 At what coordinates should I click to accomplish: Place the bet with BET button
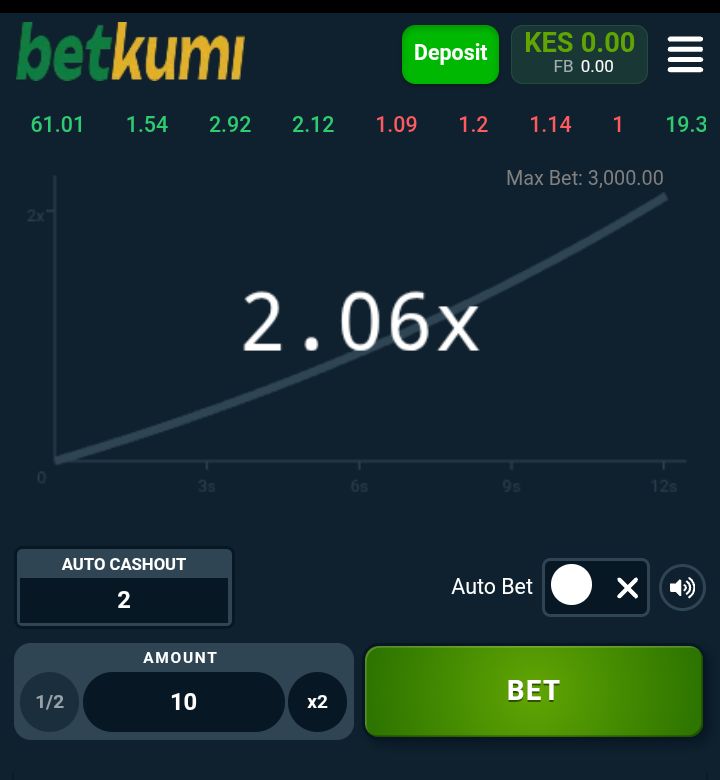click(533, 691)
